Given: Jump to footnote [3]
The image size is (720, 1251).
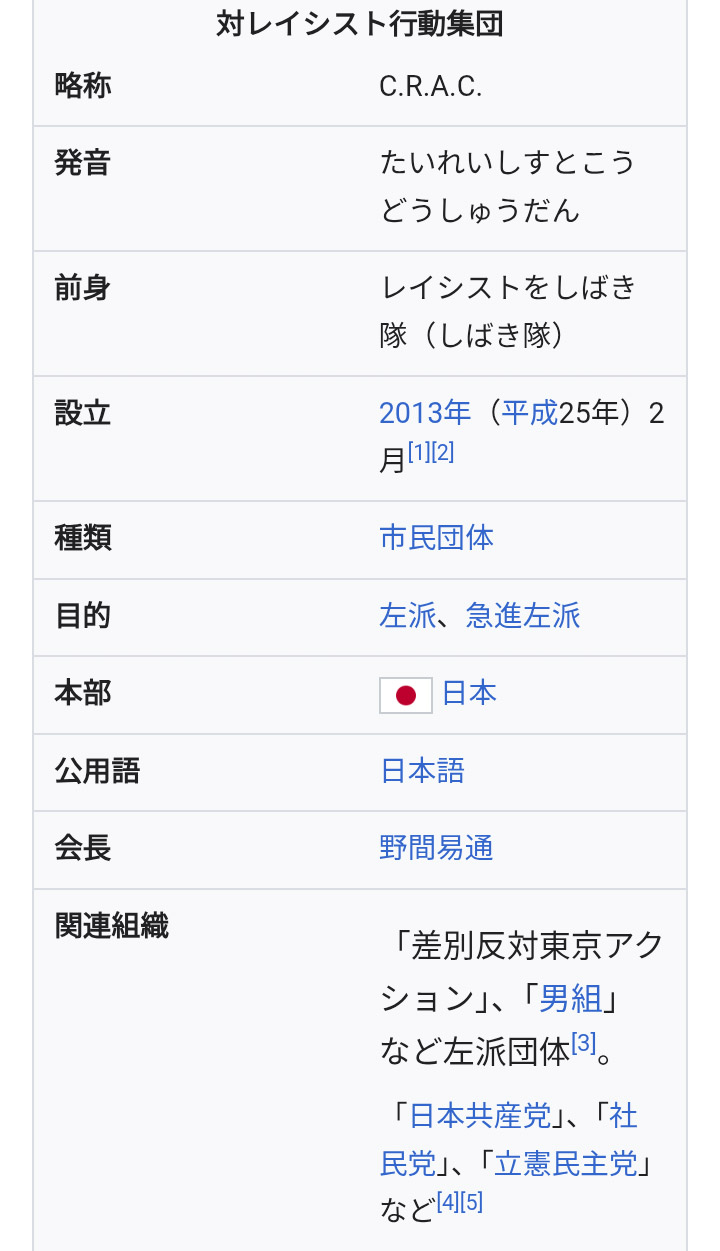Looking at the screenshot, I should pos(583,1044).
